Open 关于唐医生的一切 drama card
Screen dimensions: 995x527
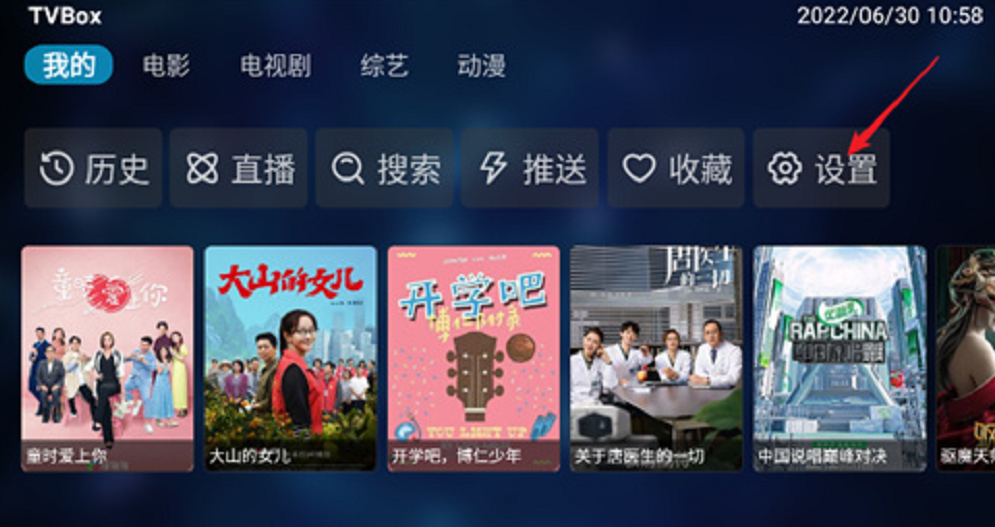pos(656,358)
